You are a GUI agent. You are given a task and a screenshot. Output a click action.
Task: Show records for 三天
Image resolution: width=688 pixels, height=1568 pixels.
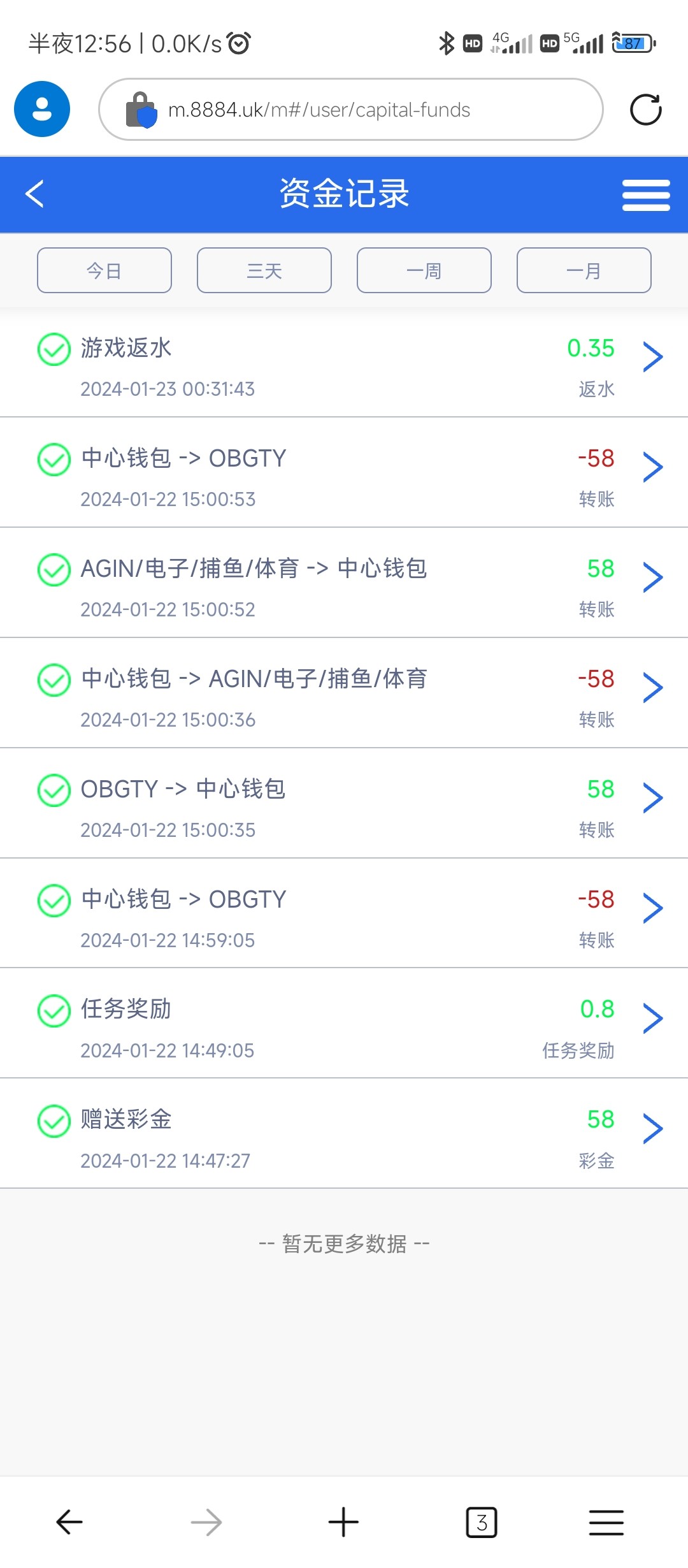pyautogui.click(x=264, y=271)
